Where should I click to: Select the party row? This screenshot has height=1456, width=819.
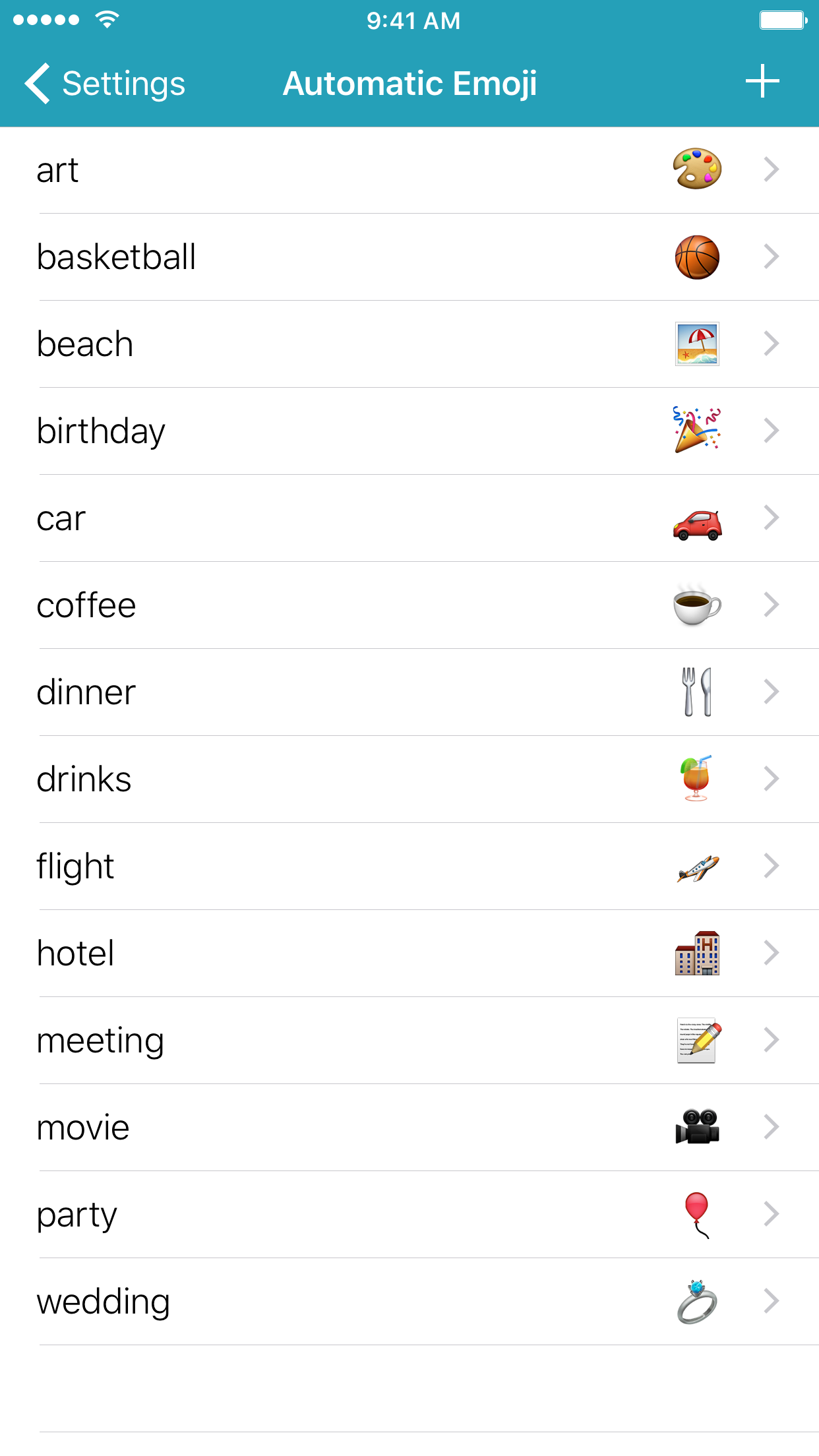[409, 1215]
